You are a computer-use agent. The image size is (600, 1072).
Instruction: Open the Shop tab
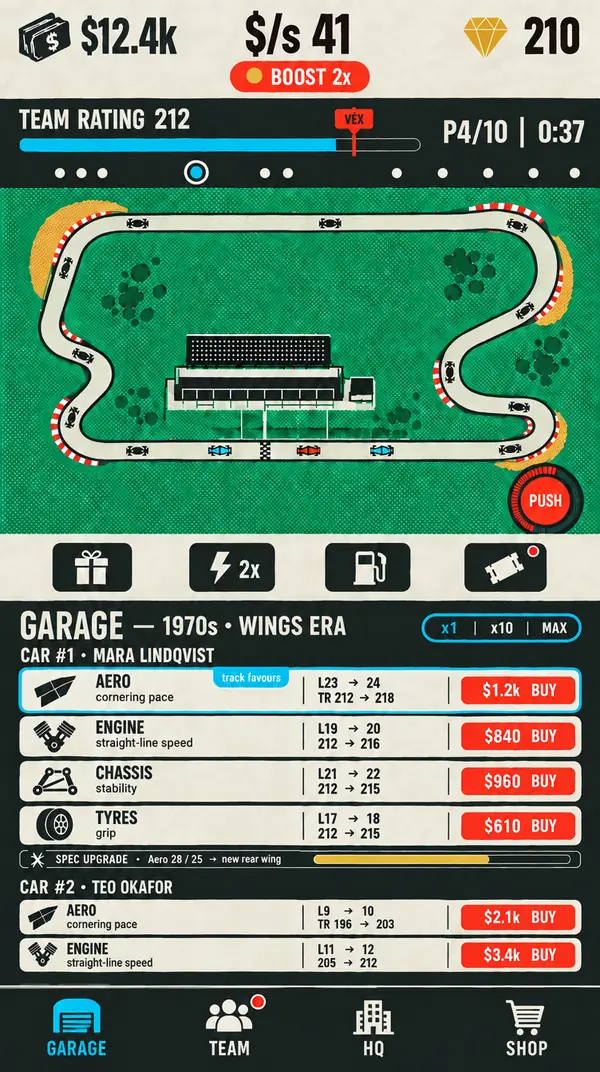[526, 1028]
